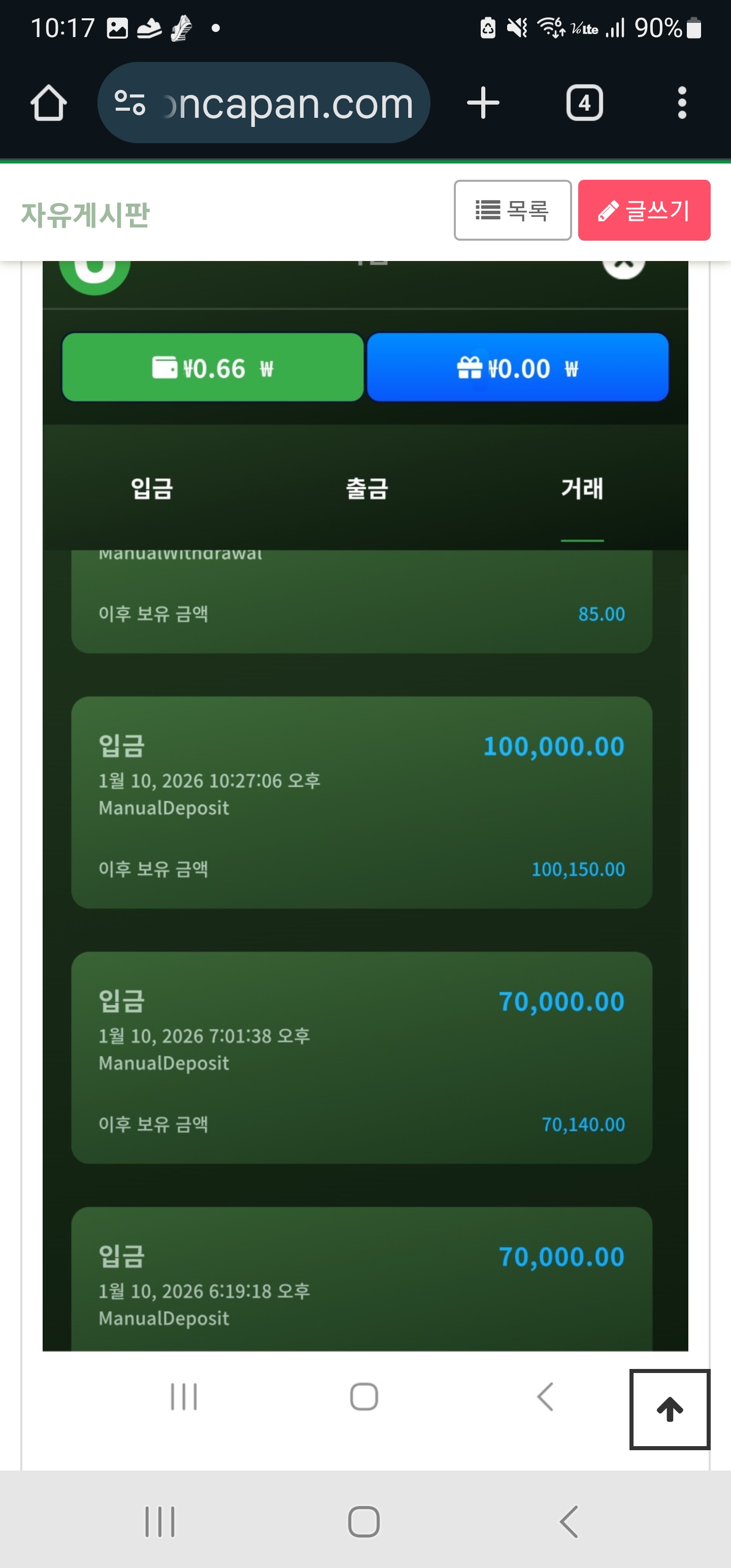This screenshot has width=731, height=1568.
Task: Open a new browser tab
Action: [x=483, y=103]
